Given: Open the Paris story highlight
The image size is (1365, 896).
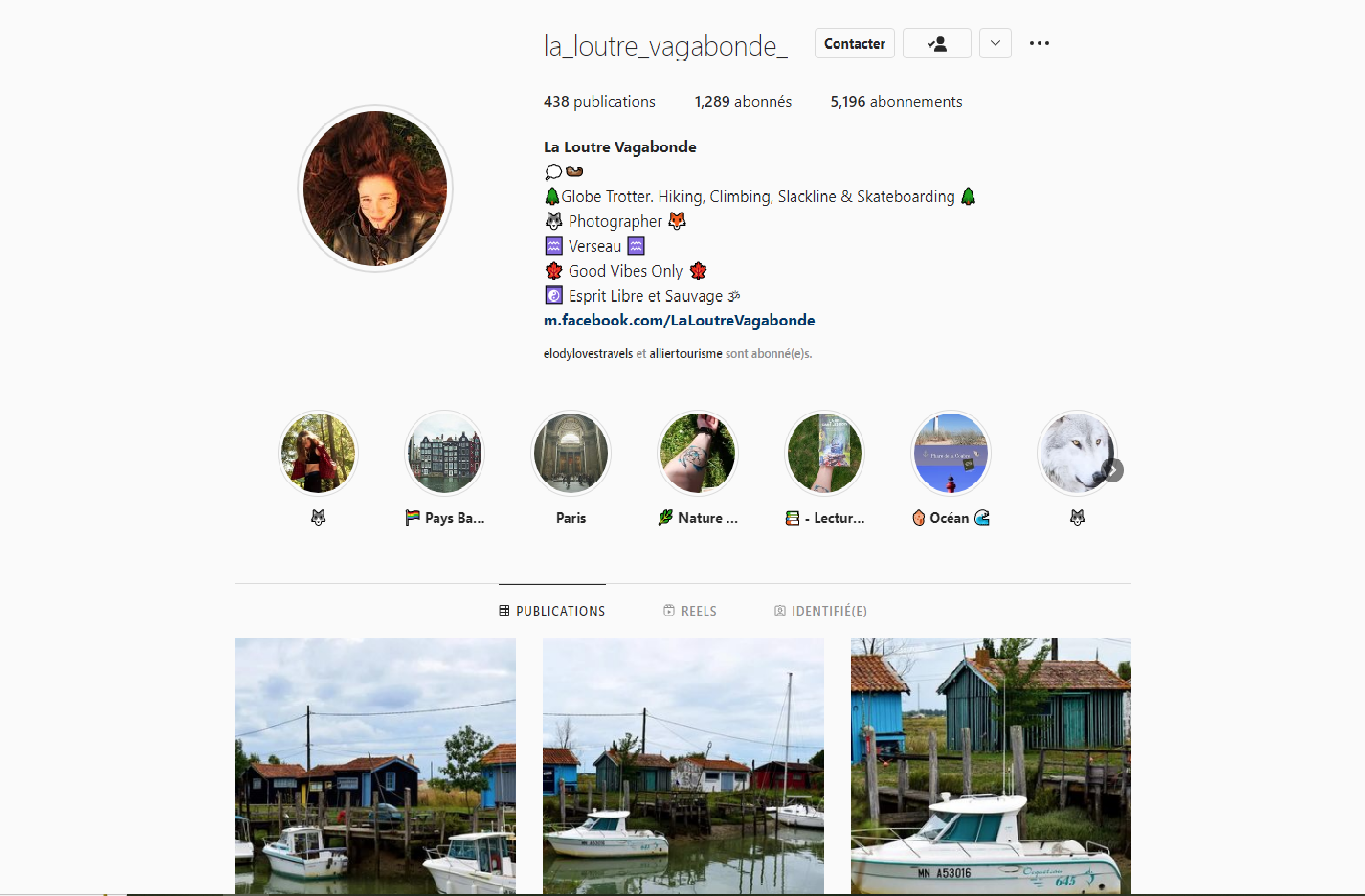Looking at the screenshot, I should click(571, 454).
